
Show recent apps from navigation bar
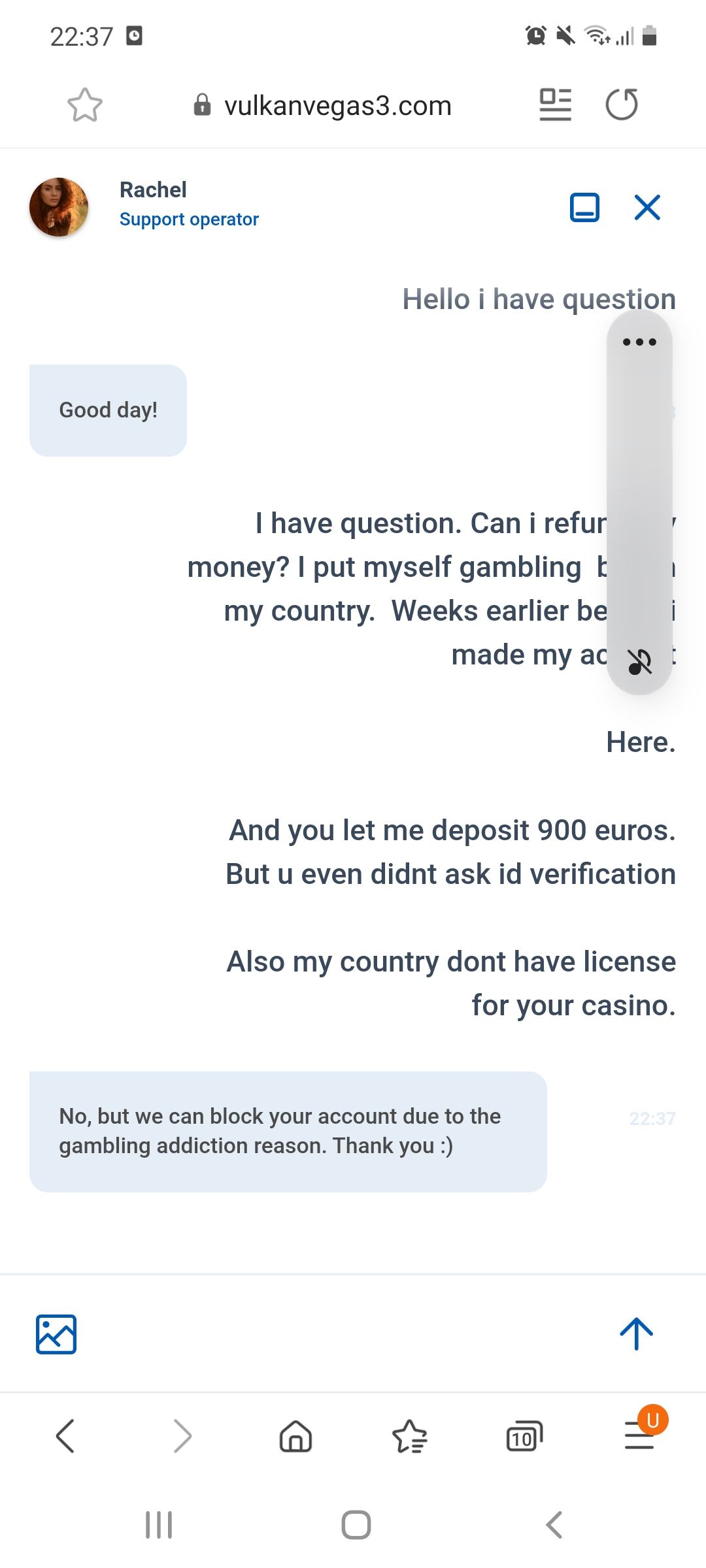[x=159, y=1525]
